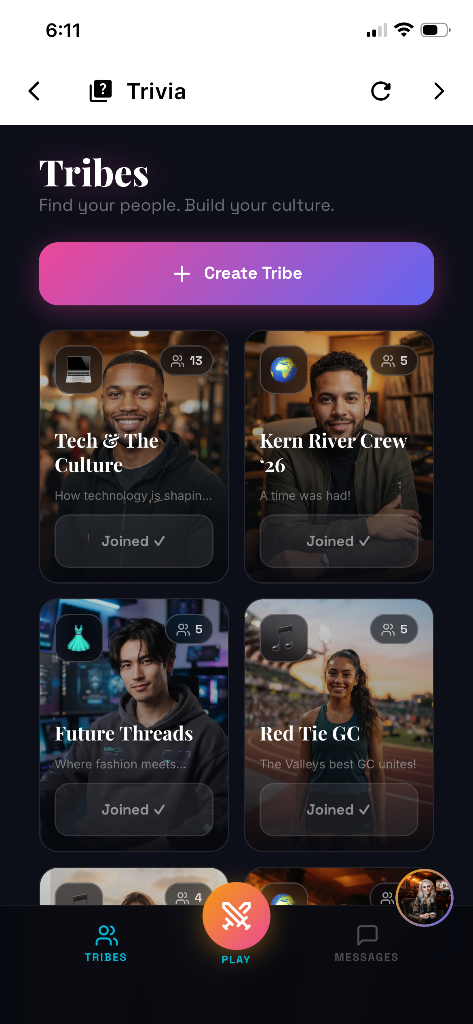The image size is (473, 1024).
Task: Start a game with the Play button
Action: point(236,916)
